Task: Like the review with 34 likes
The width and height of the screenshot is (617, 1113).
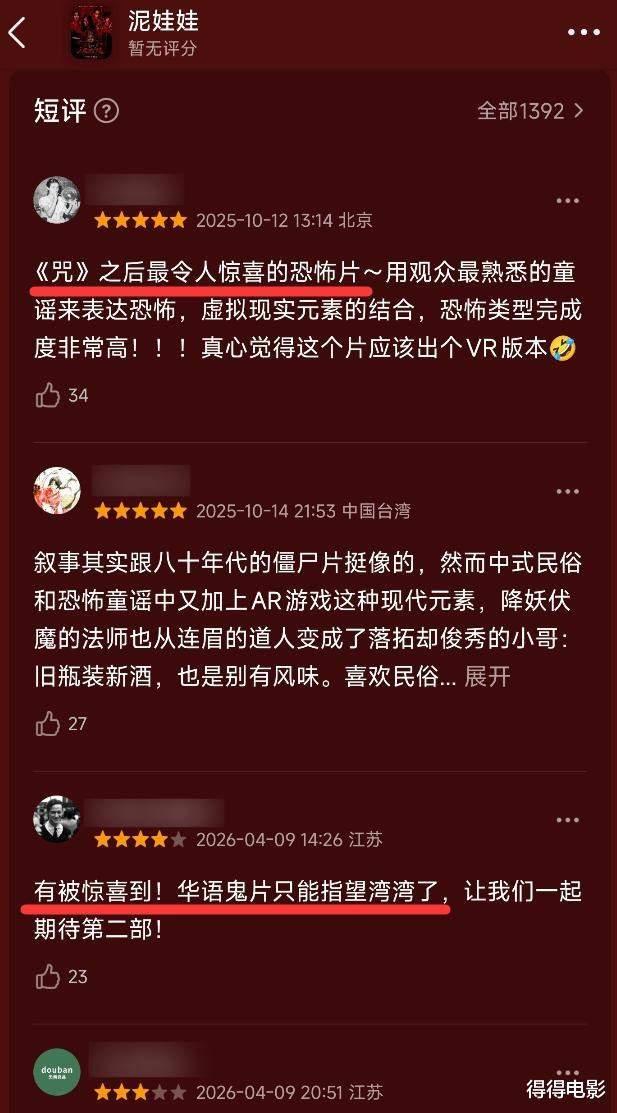Action: [48, 395]
